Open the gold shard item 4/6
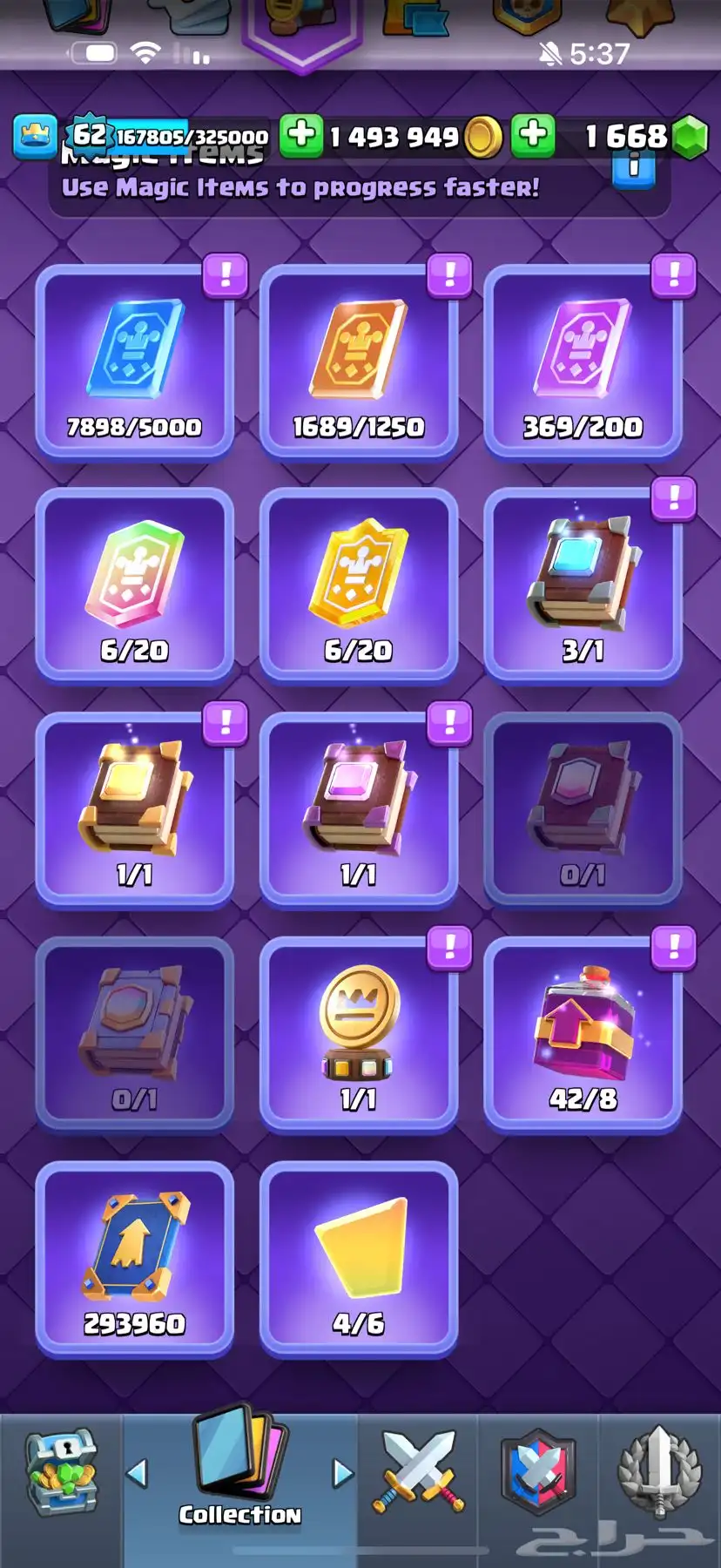 point(358,1259)
